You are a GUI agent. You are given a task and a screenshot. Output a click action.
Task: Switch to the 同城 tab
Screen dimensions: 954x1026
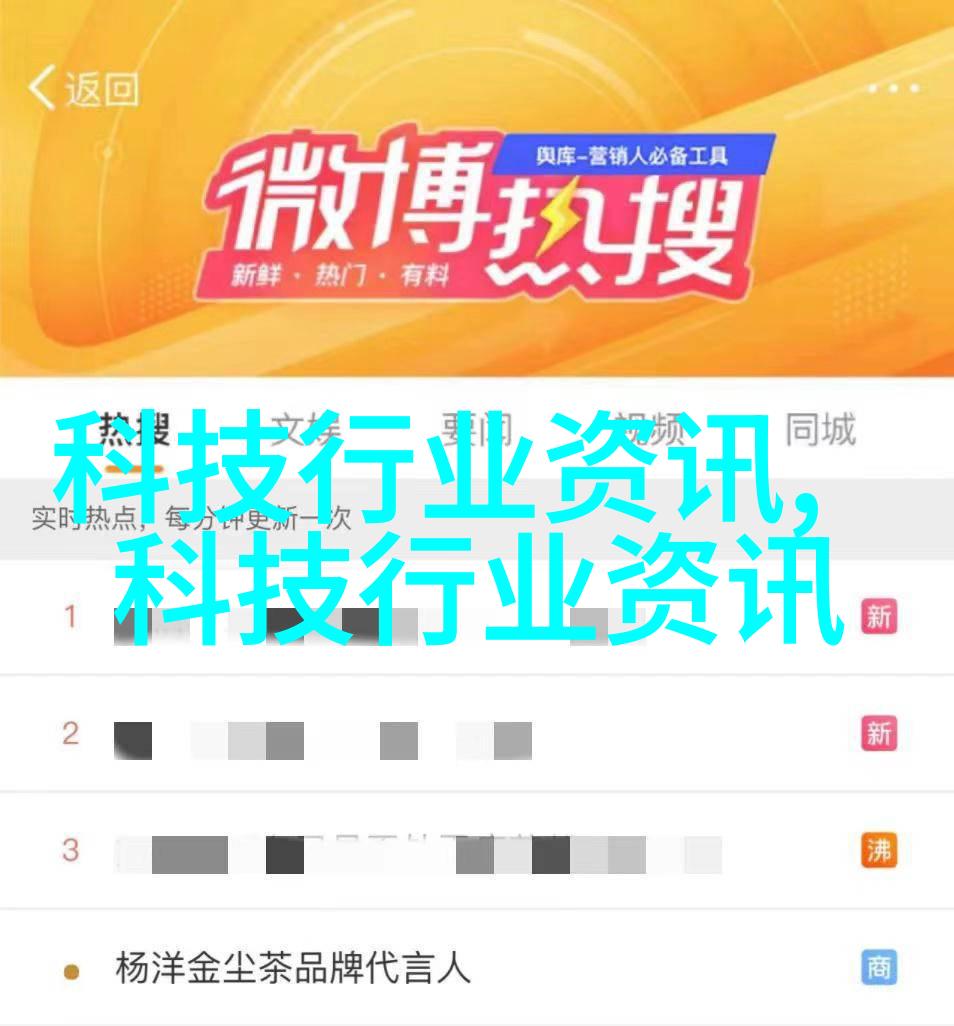(820, 430)
